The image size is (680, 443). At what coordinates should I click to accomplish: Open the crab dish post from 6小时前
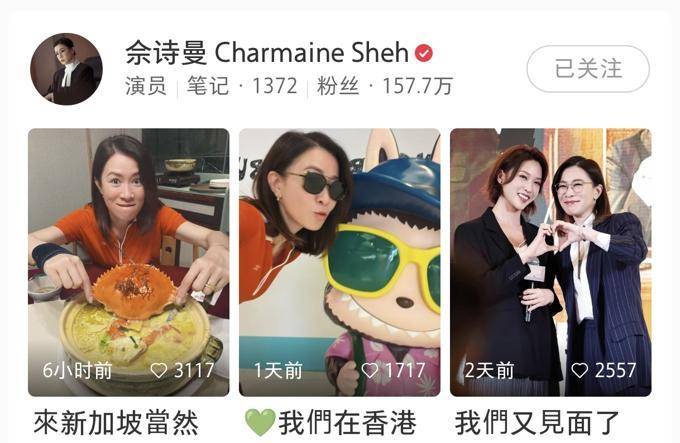point(128,262)
